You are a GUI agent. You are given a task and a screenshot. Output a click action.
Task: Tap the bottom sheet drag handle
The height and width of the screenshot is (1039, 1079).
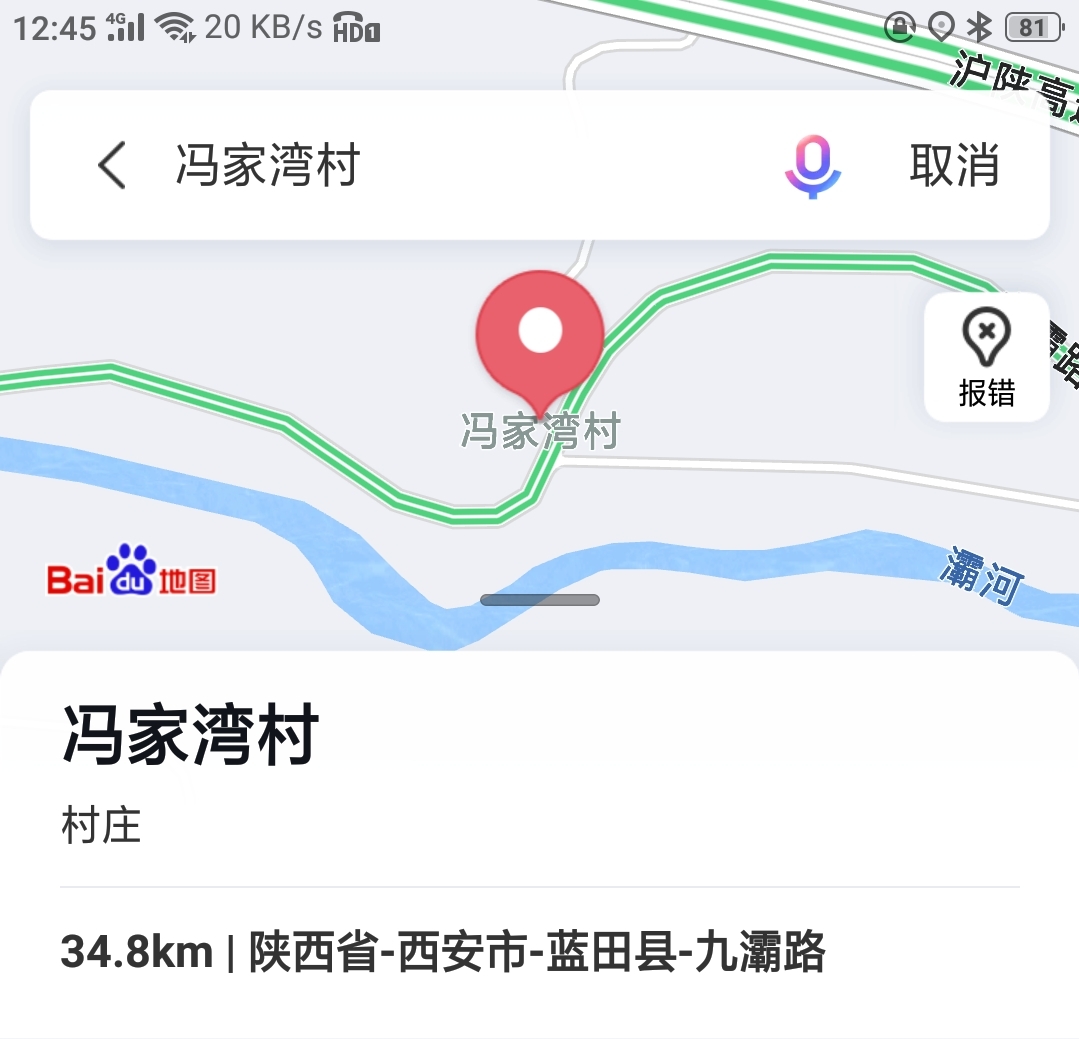540,600
